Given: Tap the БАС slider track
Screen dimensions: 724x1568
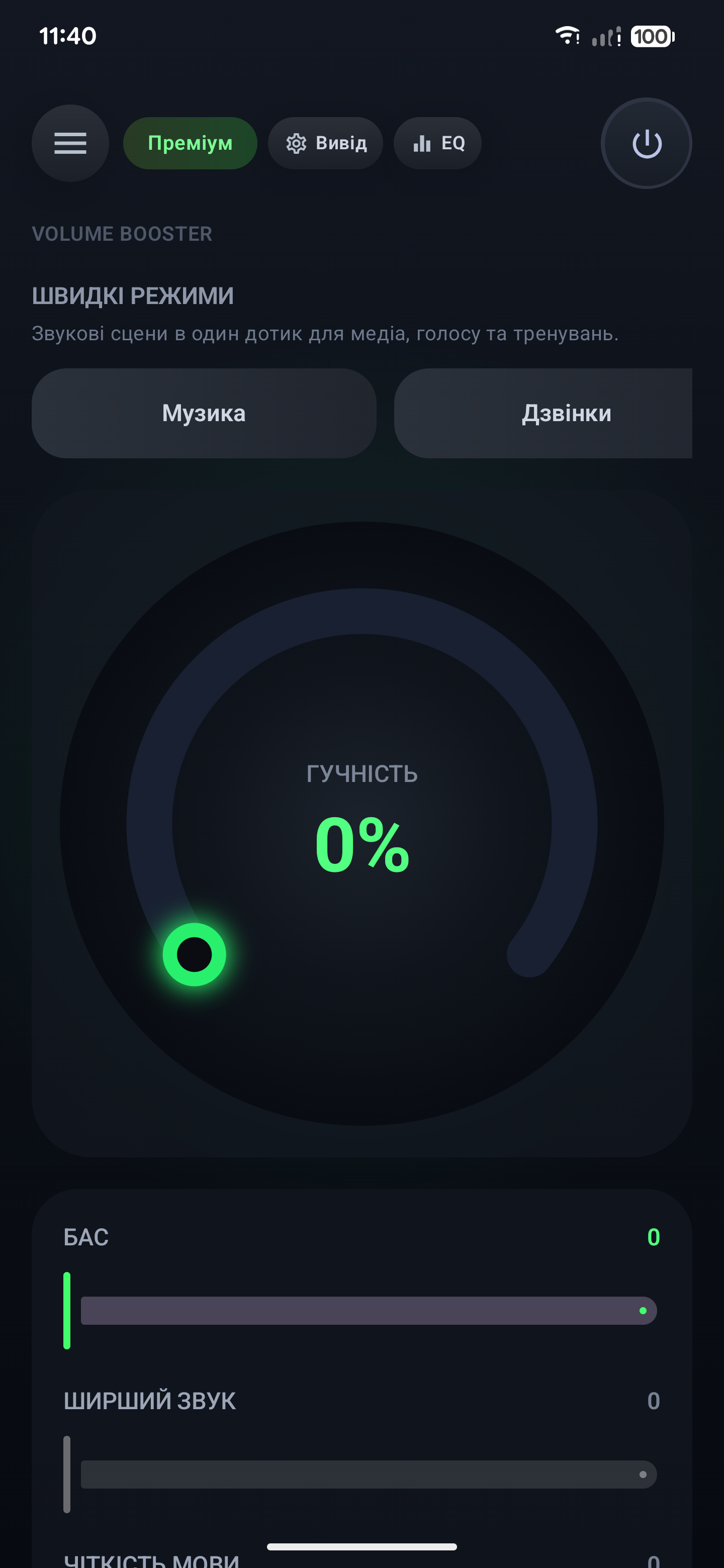Looking at the screenshot, I should (x=368, y=1311).
